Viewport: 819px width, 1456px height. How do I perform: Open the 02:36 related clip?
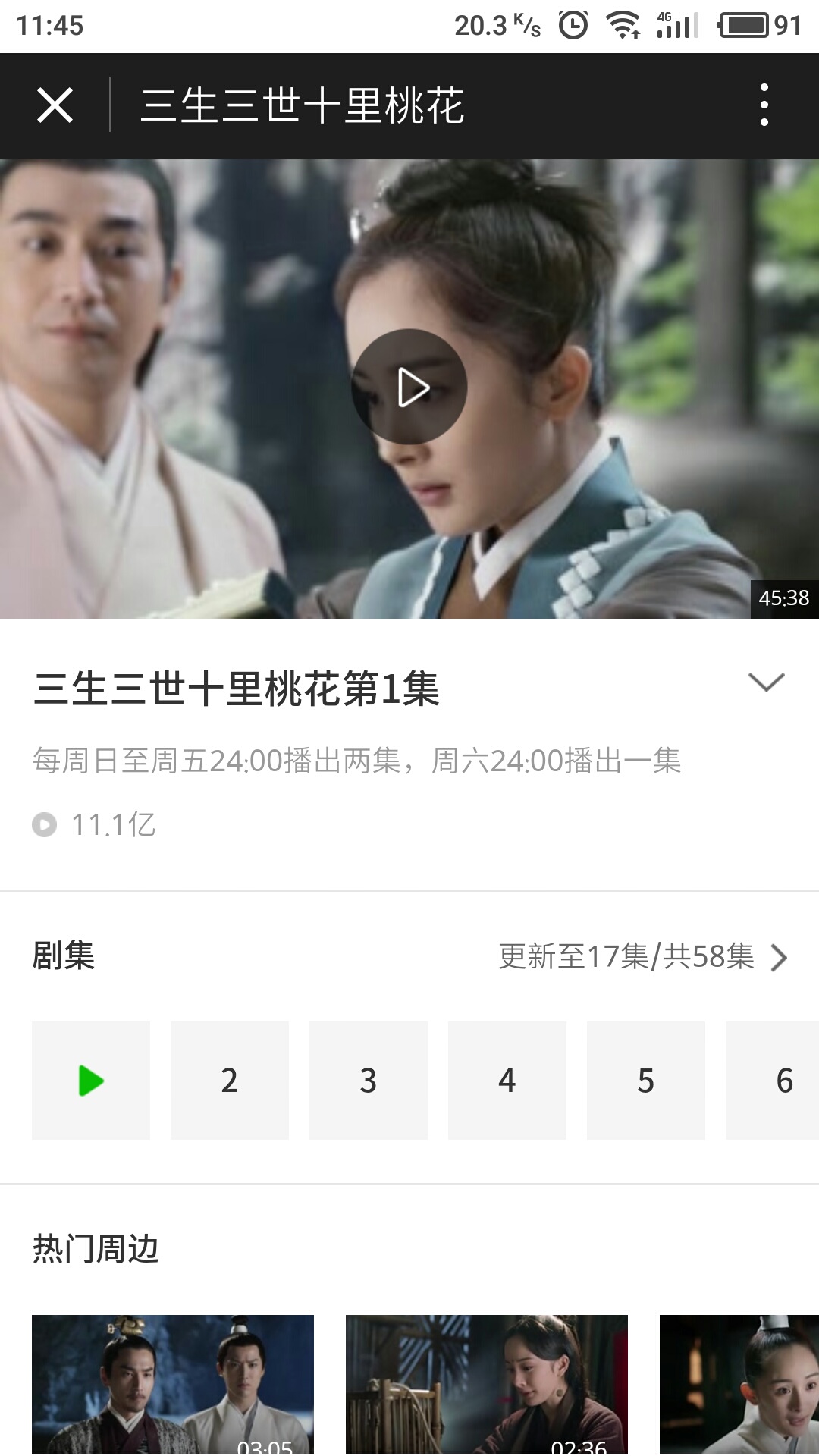[x=486, y=1384]
